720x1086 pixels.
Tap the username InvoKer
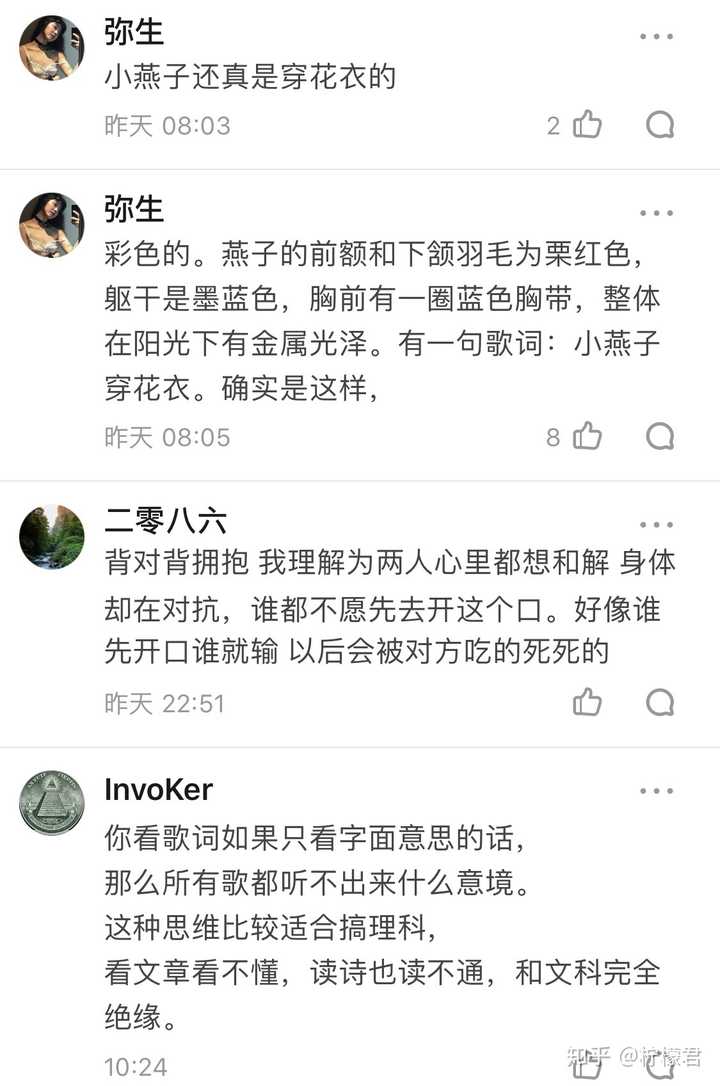tap(158, 790)
